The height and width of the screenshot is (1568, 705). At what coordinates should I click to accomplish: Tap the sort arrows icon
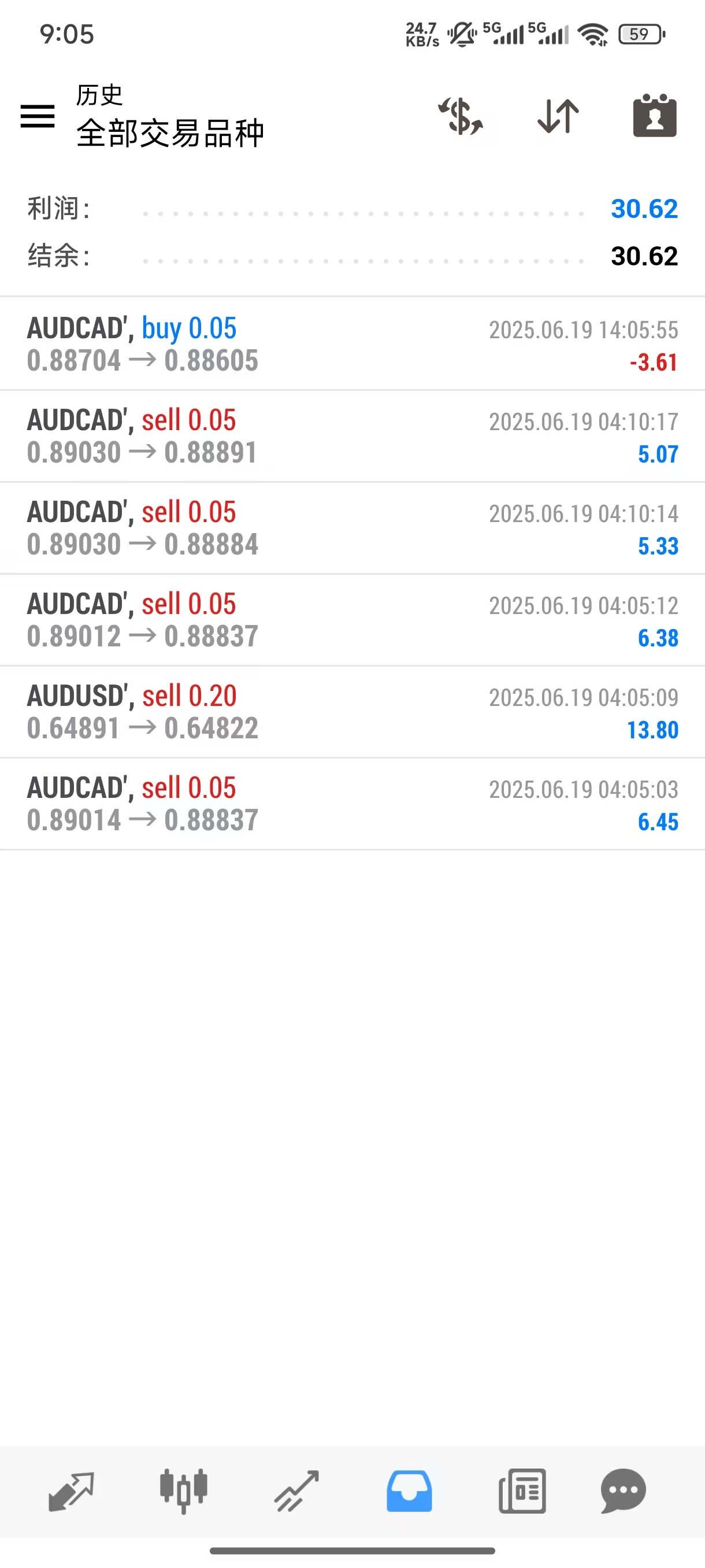(x=558, y=116)
